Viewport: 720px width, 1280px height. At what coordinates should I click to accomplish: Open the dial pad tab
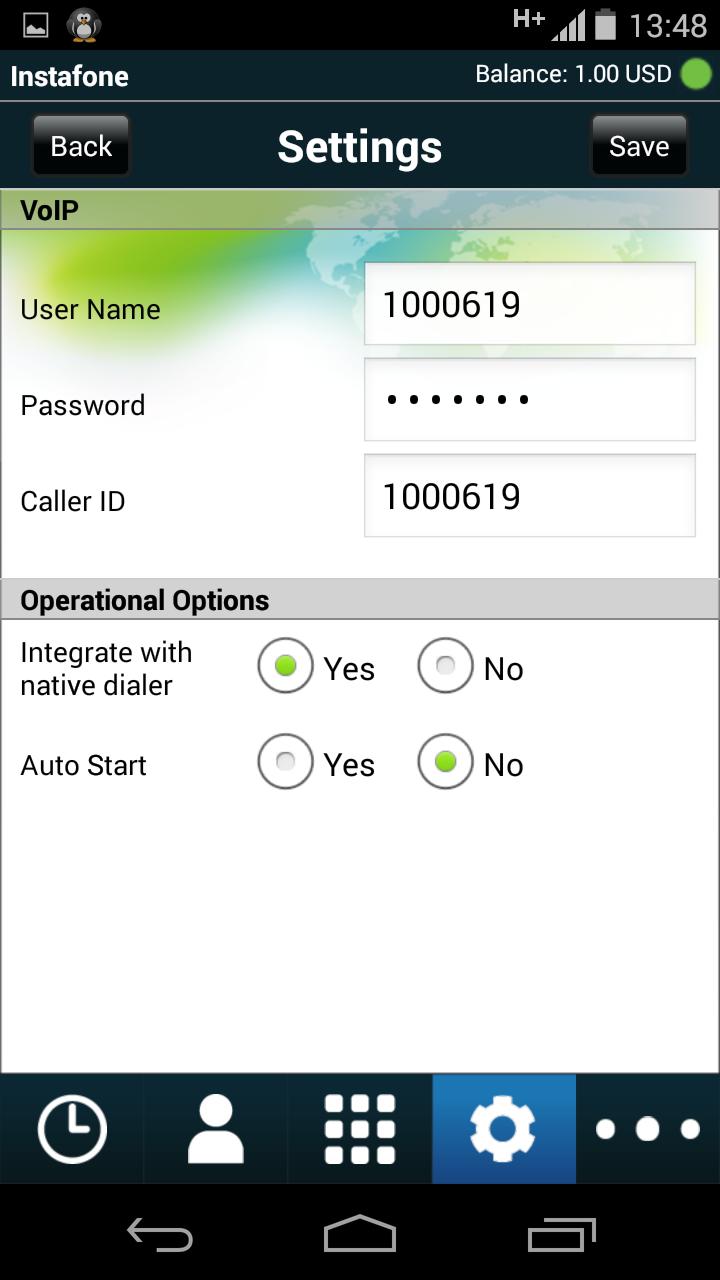pos(360,1129)
